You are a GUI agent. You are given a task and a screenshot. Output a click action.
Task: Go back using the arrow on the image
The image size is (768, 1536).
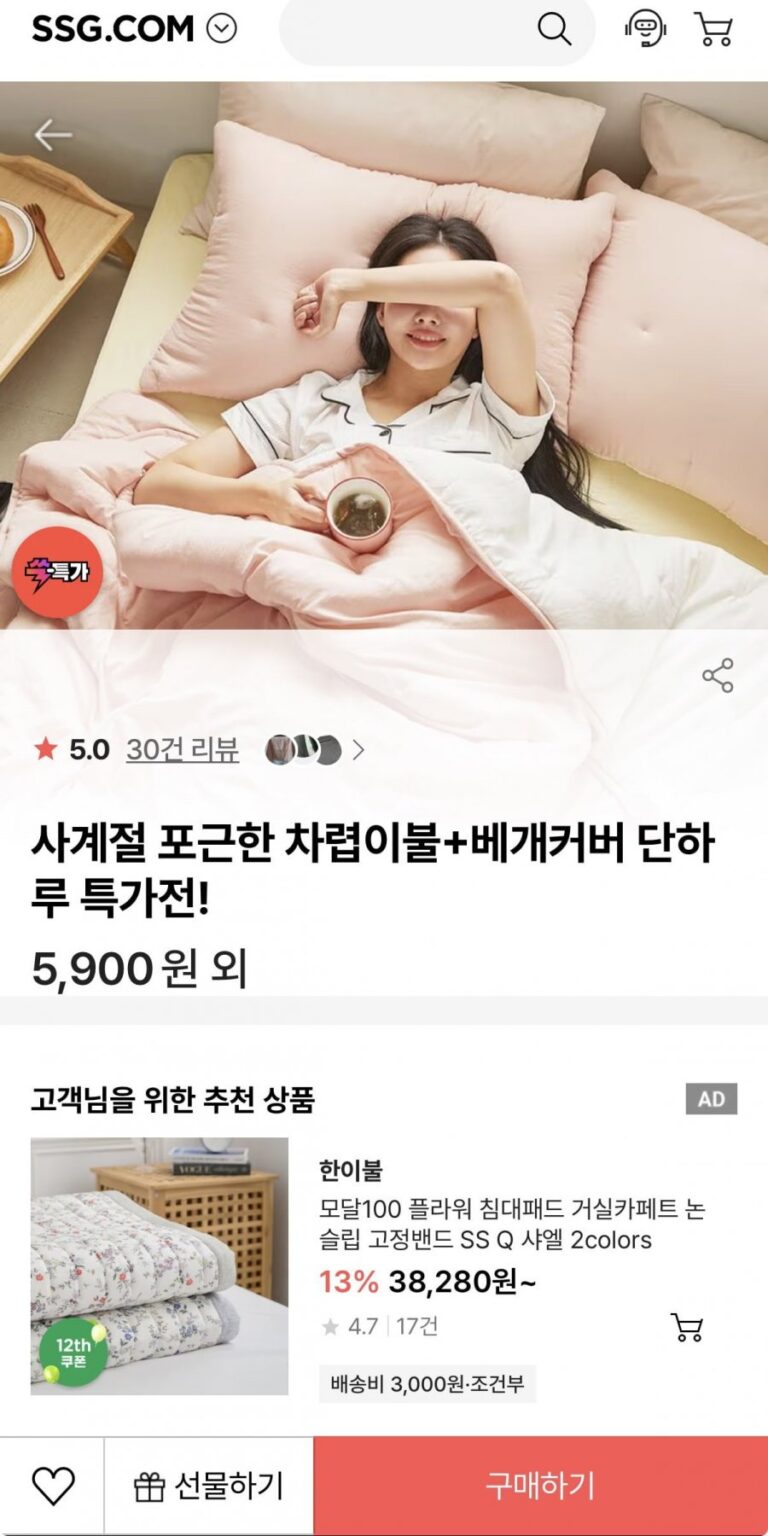click(52, 135)
